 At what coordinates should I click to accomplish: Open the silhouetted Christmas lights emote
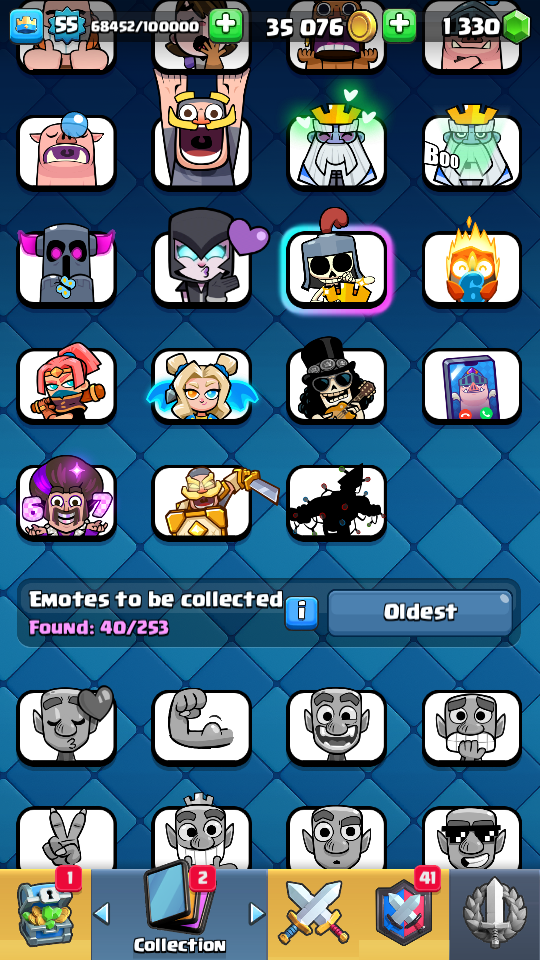click(x=337, y=501)
